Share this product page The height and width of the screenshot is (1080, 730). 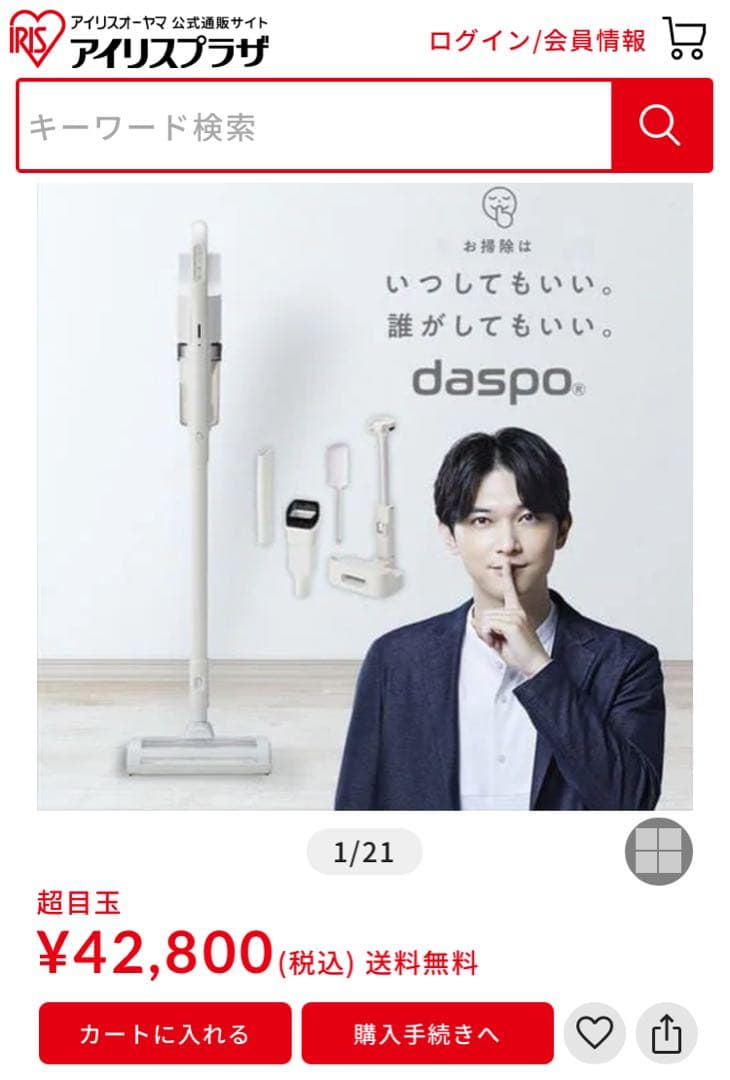(x=666, y=1033)
